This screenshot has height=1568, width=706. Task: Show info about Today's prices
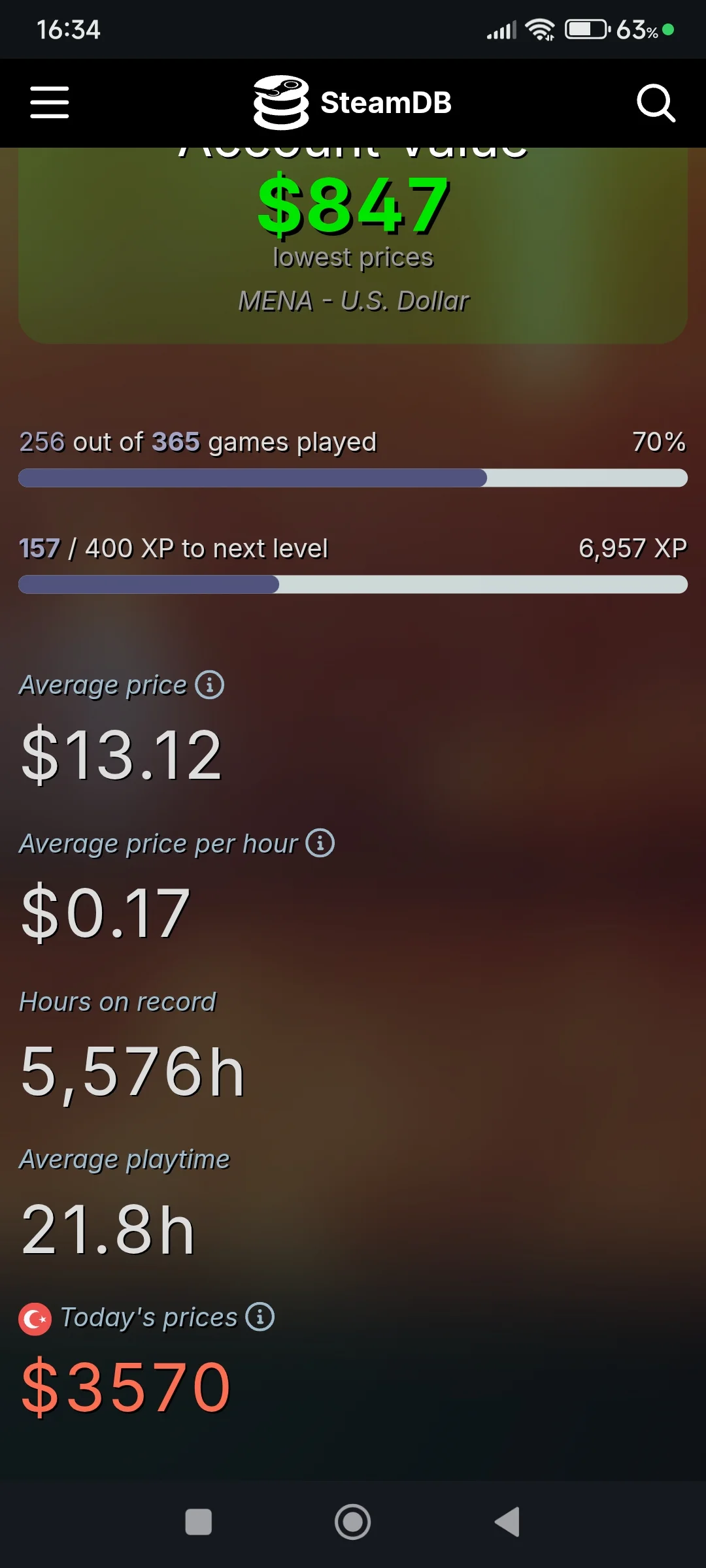point(260,1316)
